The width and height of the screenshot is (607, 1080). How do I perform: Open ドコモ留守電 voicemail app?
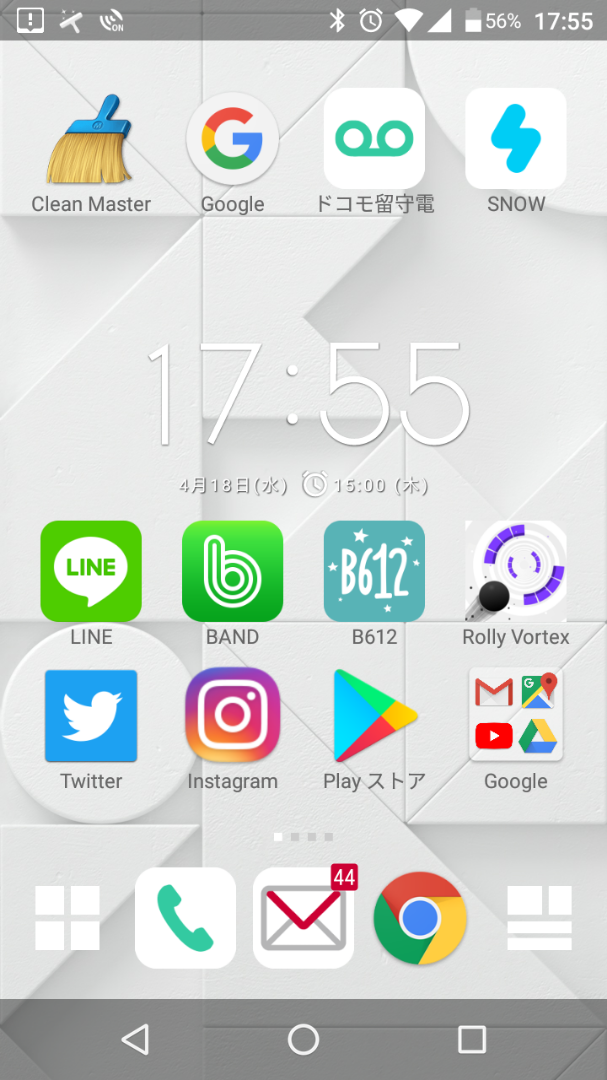[x=374, y=138]
